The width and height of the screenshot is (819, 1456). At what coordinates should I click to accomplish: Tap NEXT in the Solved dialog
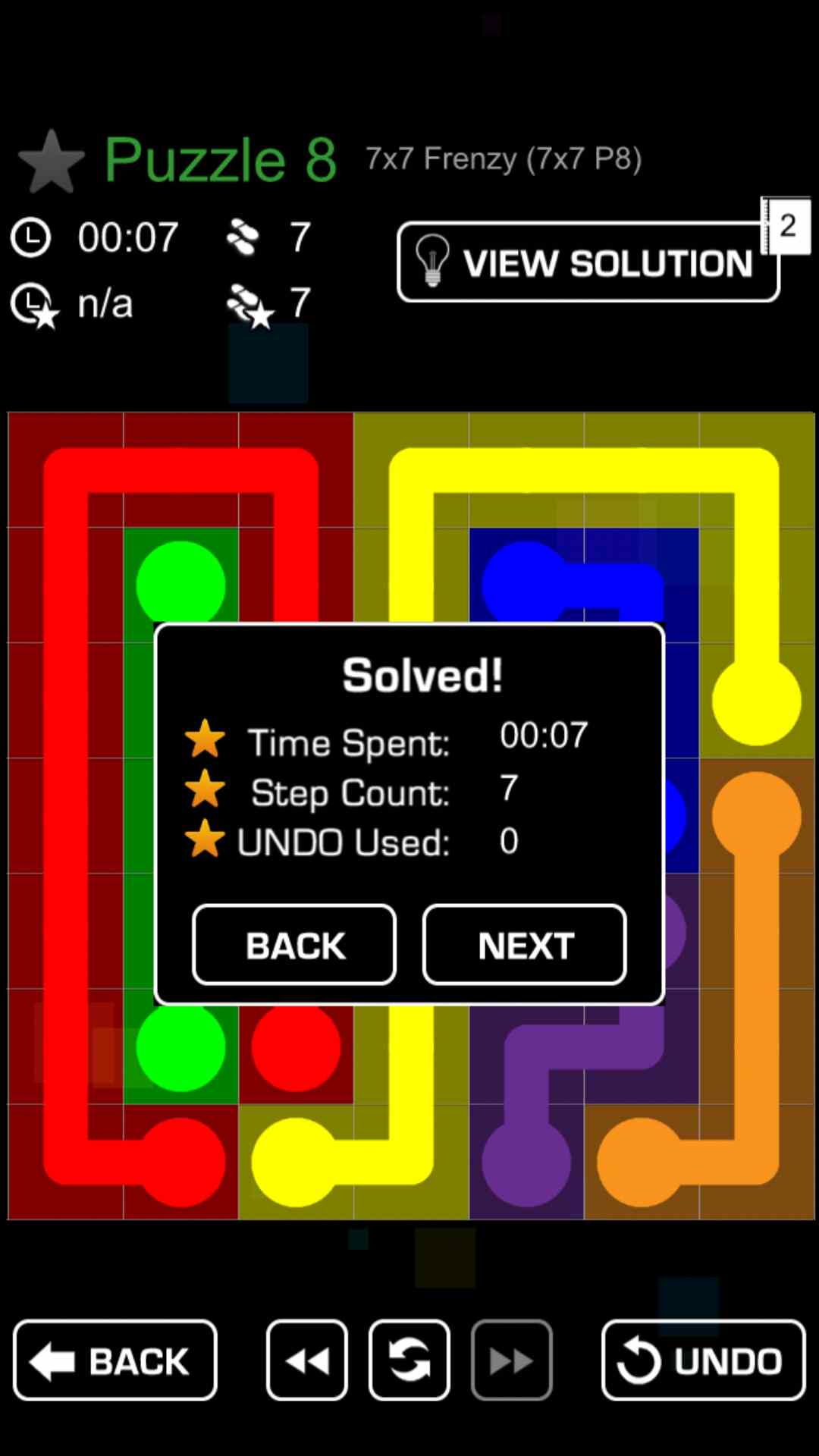coord(524,945)
